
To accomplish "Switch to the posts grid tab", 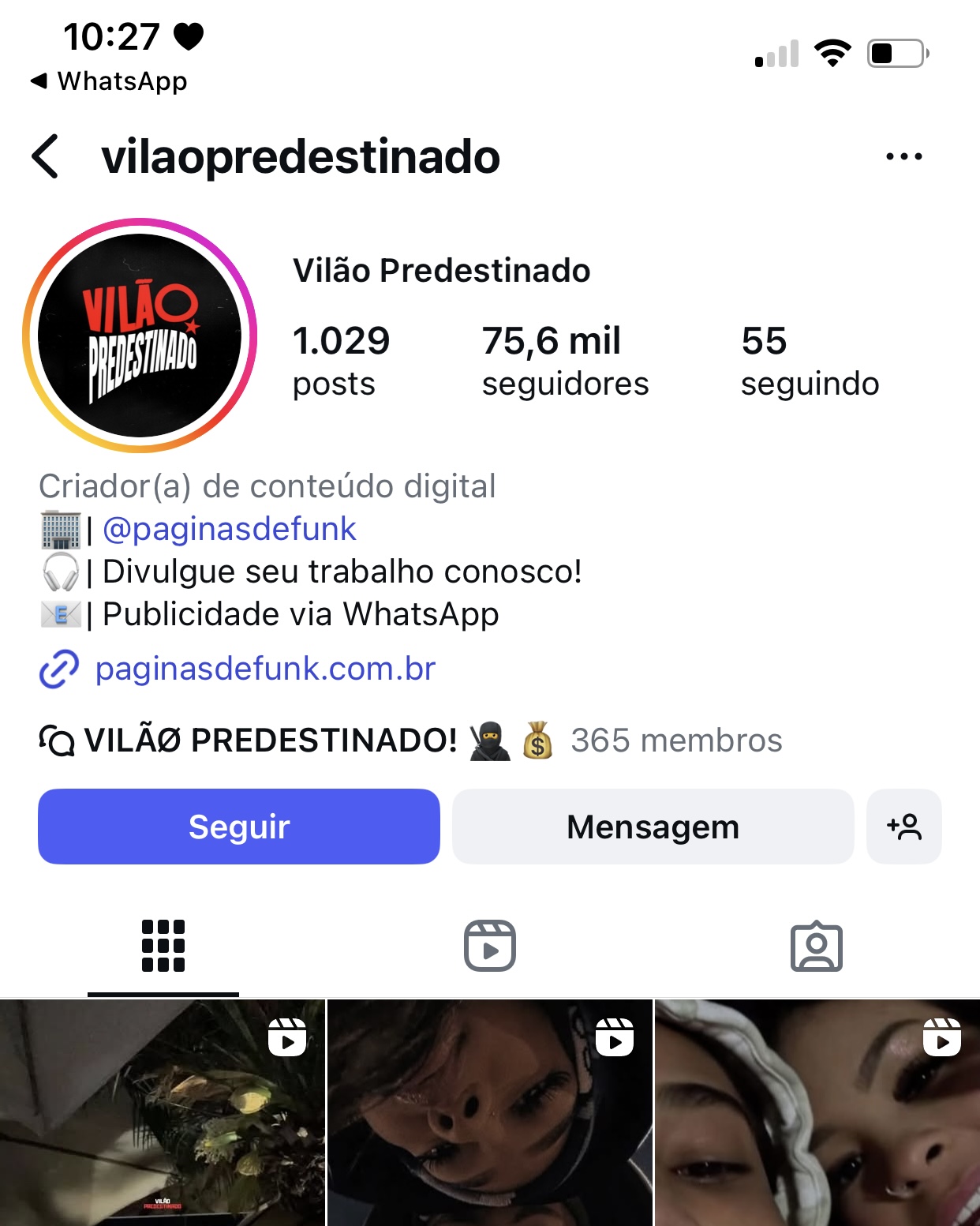I will (163, 946).
